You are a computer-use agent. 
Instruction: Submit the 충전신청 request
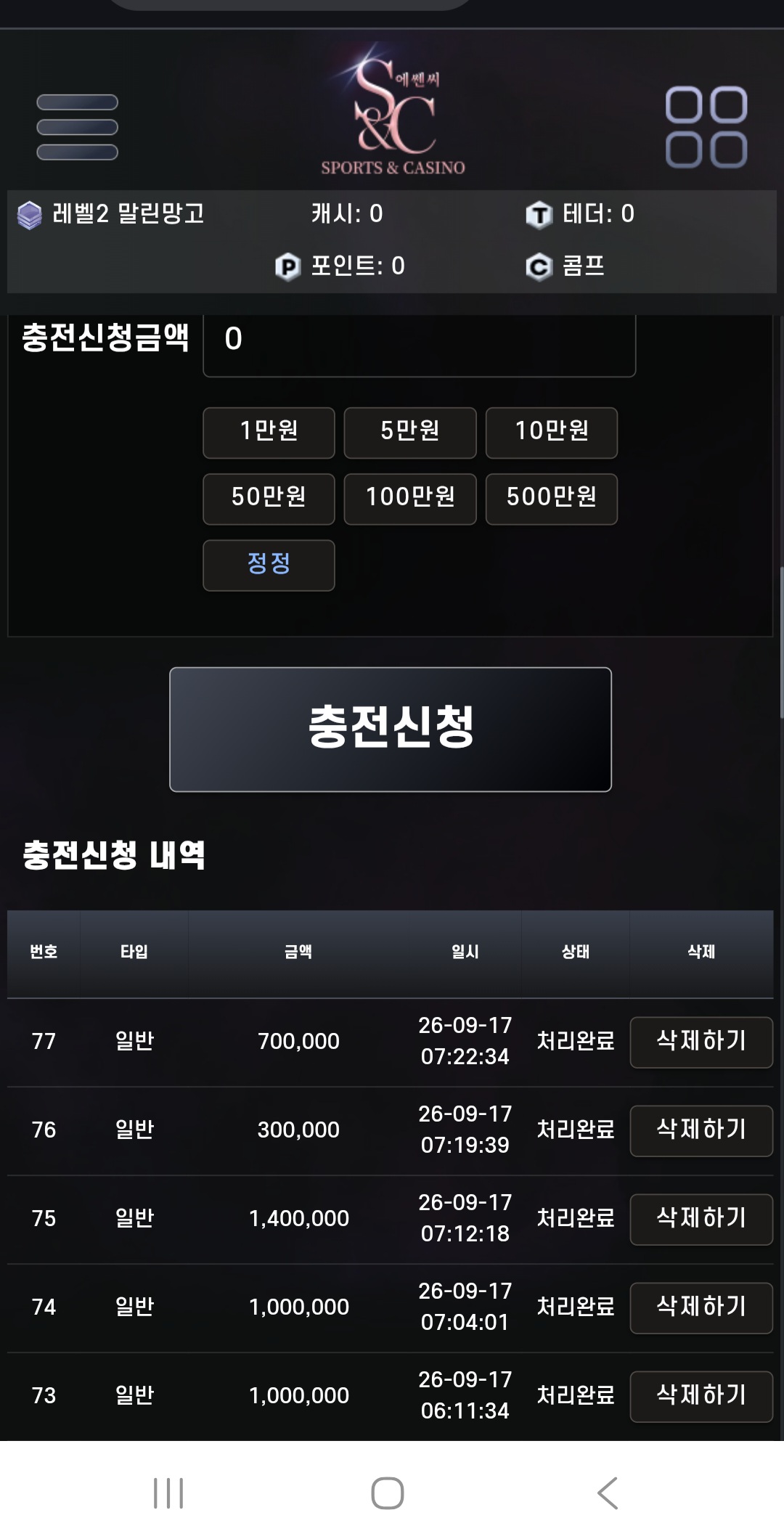point(391,729)
